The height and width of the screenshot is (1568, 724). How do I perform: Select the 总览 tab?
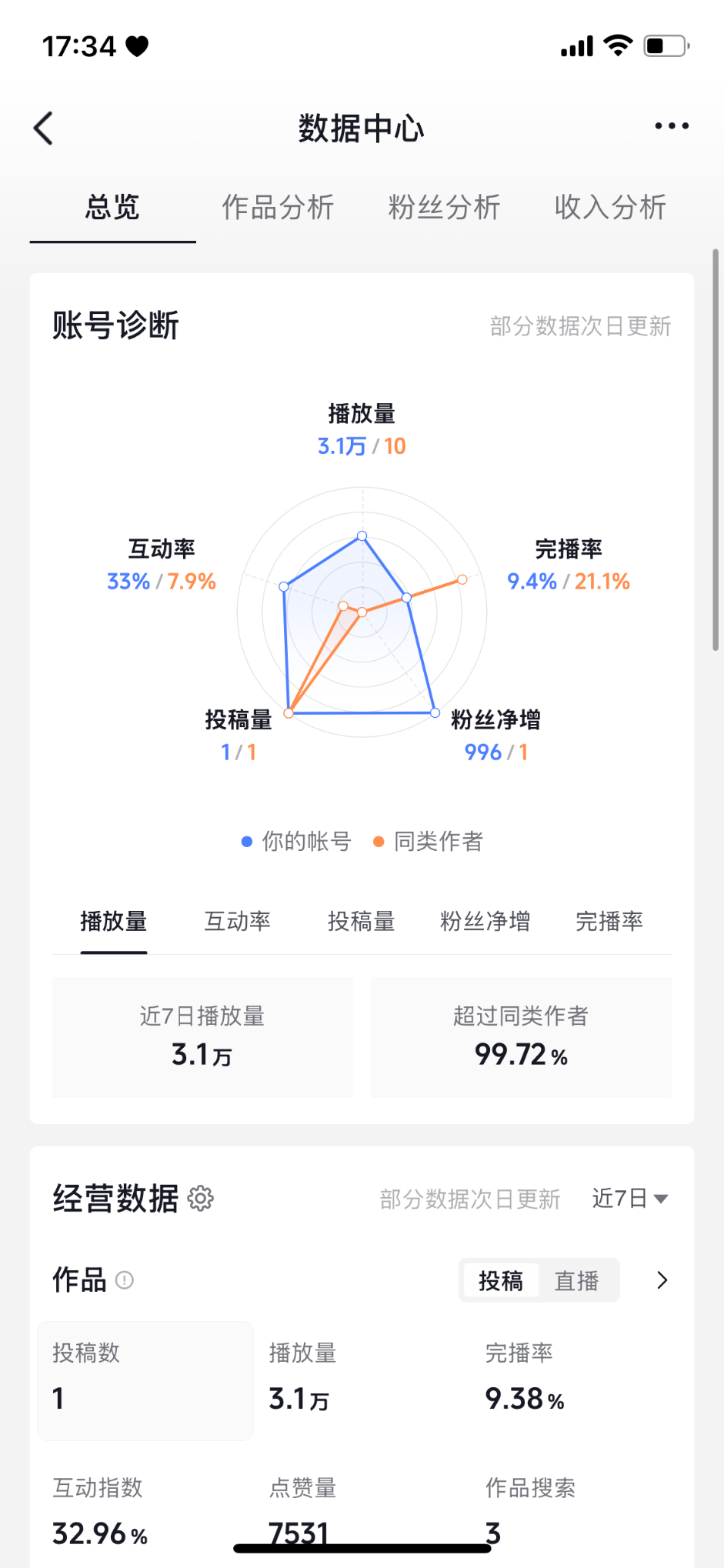point(112,208)
